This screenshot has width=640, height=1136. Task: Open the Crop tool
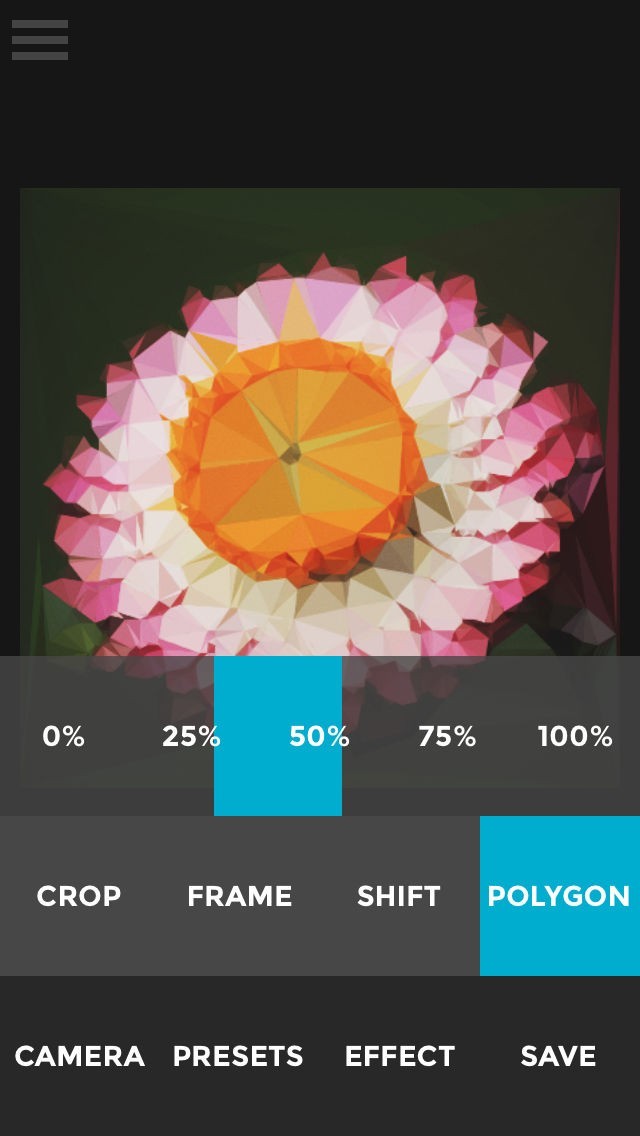click(79, 896)
